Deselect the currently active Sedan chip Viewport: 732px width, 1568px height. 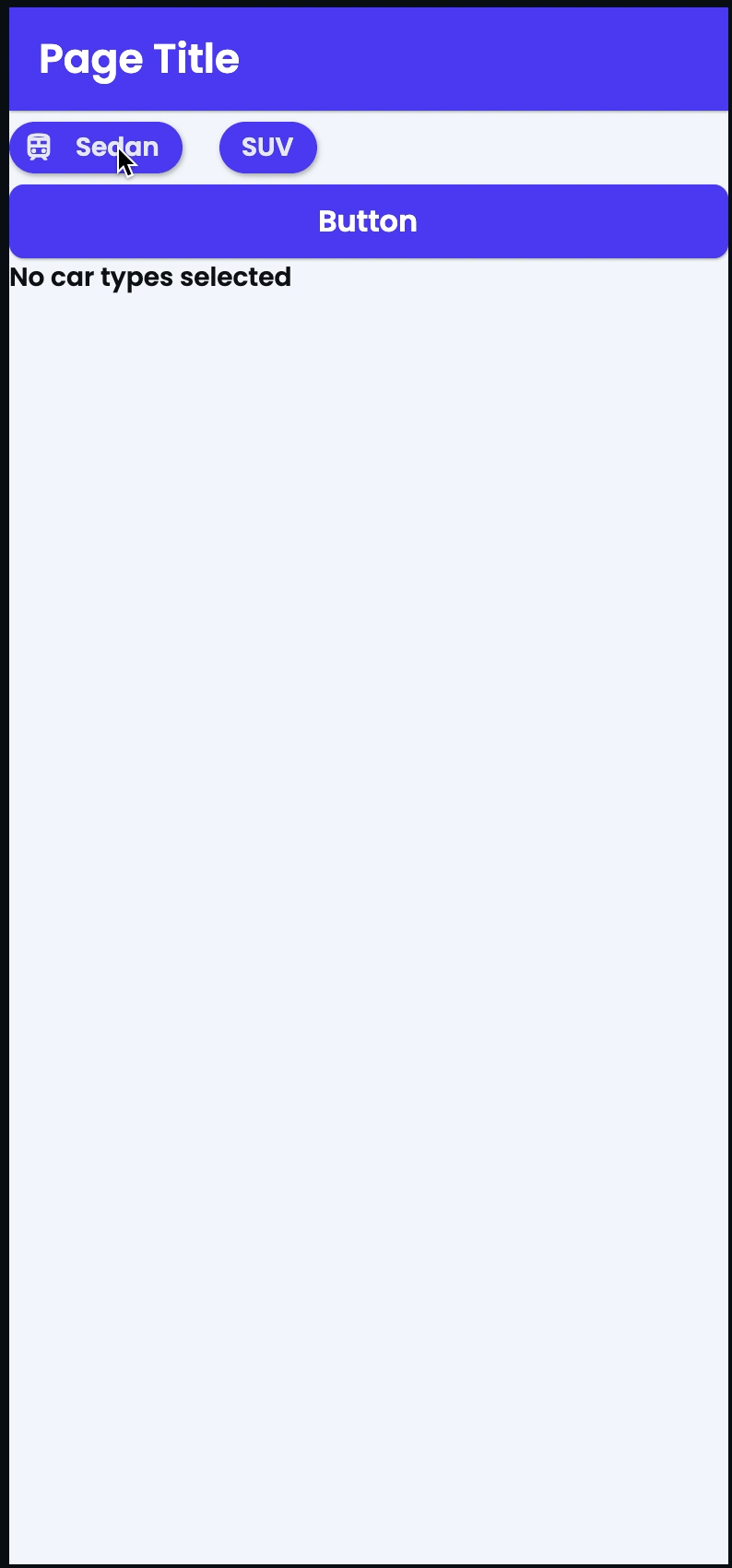coord(95,147)
